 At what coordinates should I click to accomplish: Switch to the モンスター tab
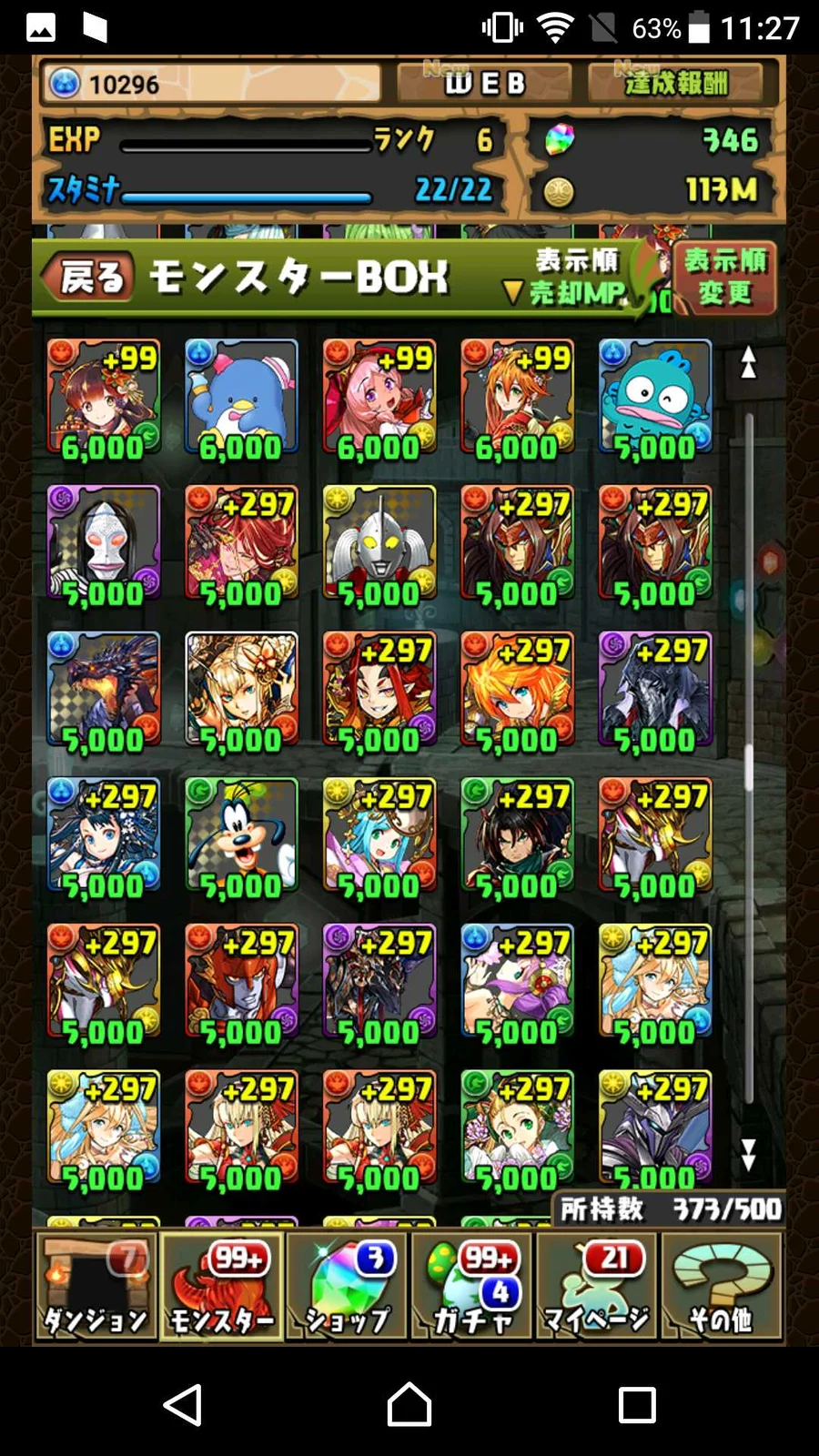(x=222, y=1287)
